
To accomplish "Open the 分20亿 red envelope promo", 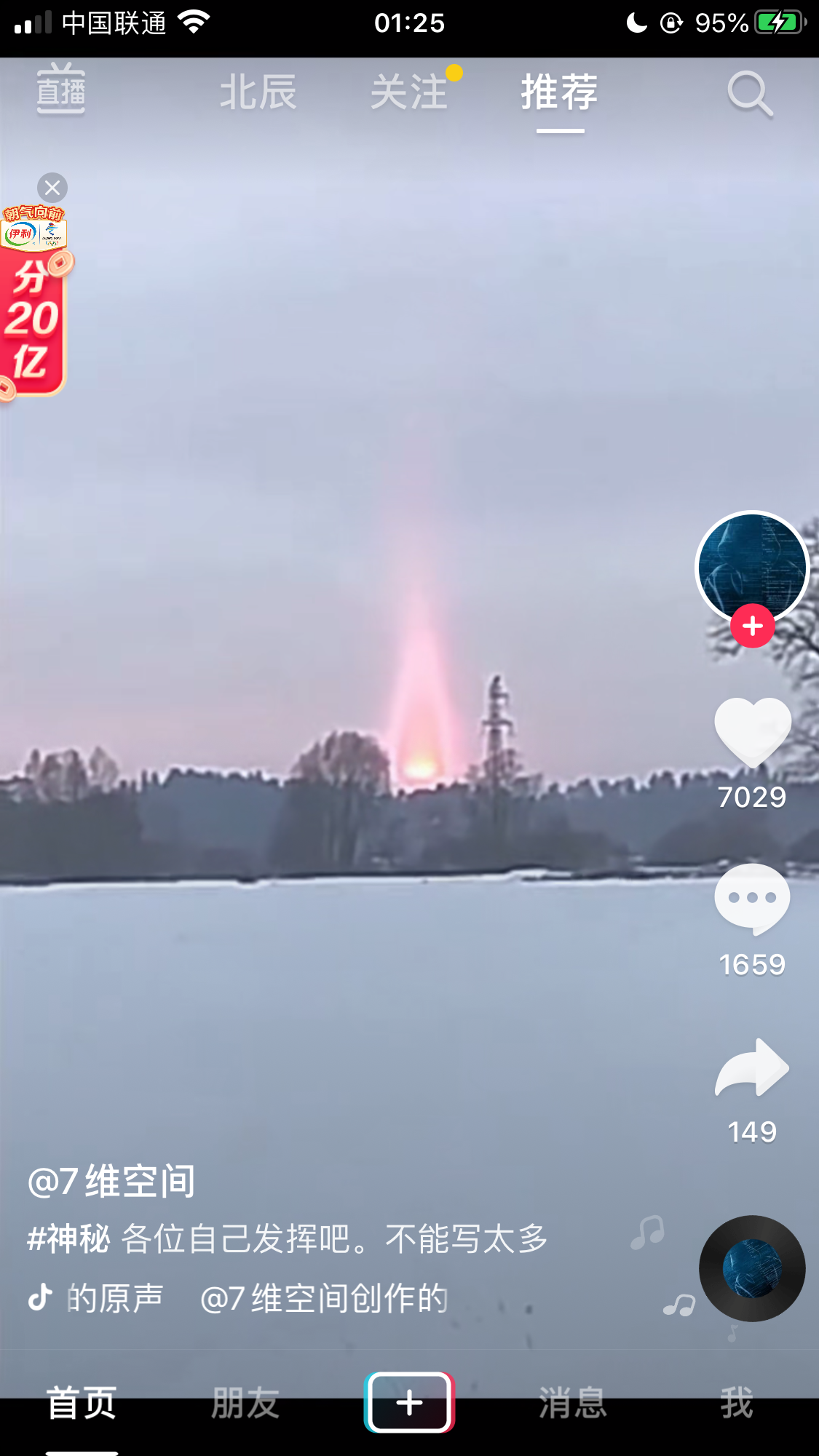I will [x=33, y=313].
